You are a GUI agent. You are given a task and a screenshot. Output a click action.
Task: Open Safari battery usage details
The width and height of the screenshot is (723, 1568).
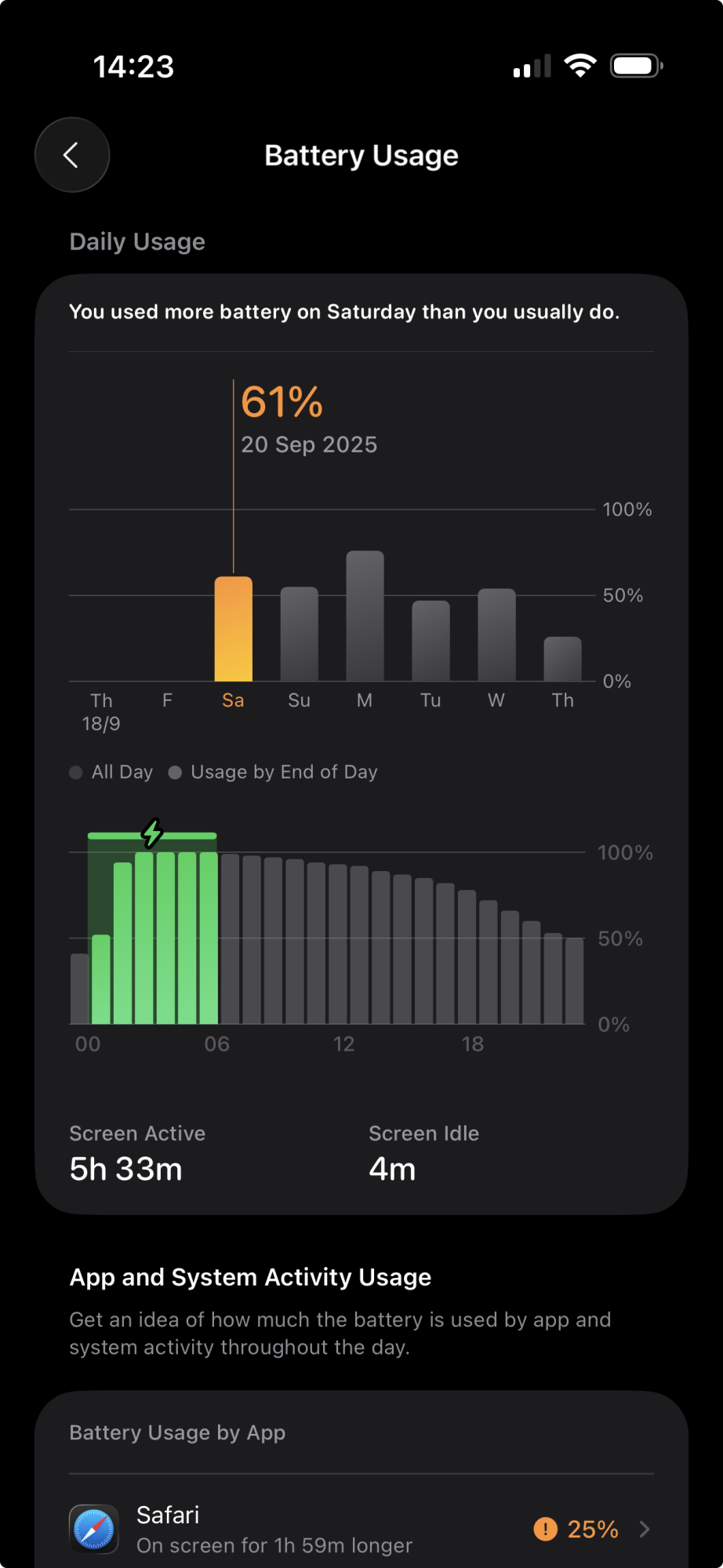(x=361, y=1529)
